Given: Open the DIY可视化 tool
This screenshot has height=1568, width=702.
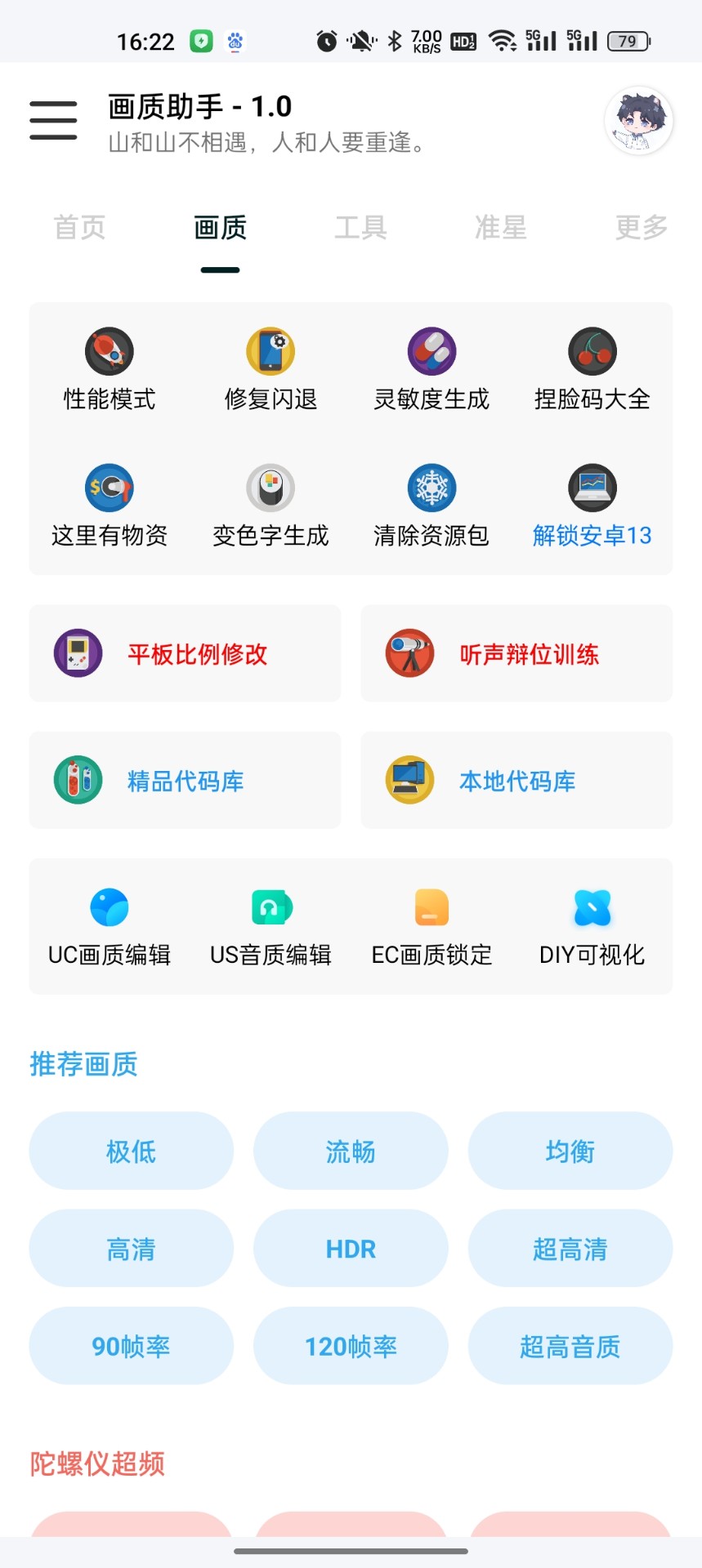Looking at the screenshot, I should click(x=592, y=925).
